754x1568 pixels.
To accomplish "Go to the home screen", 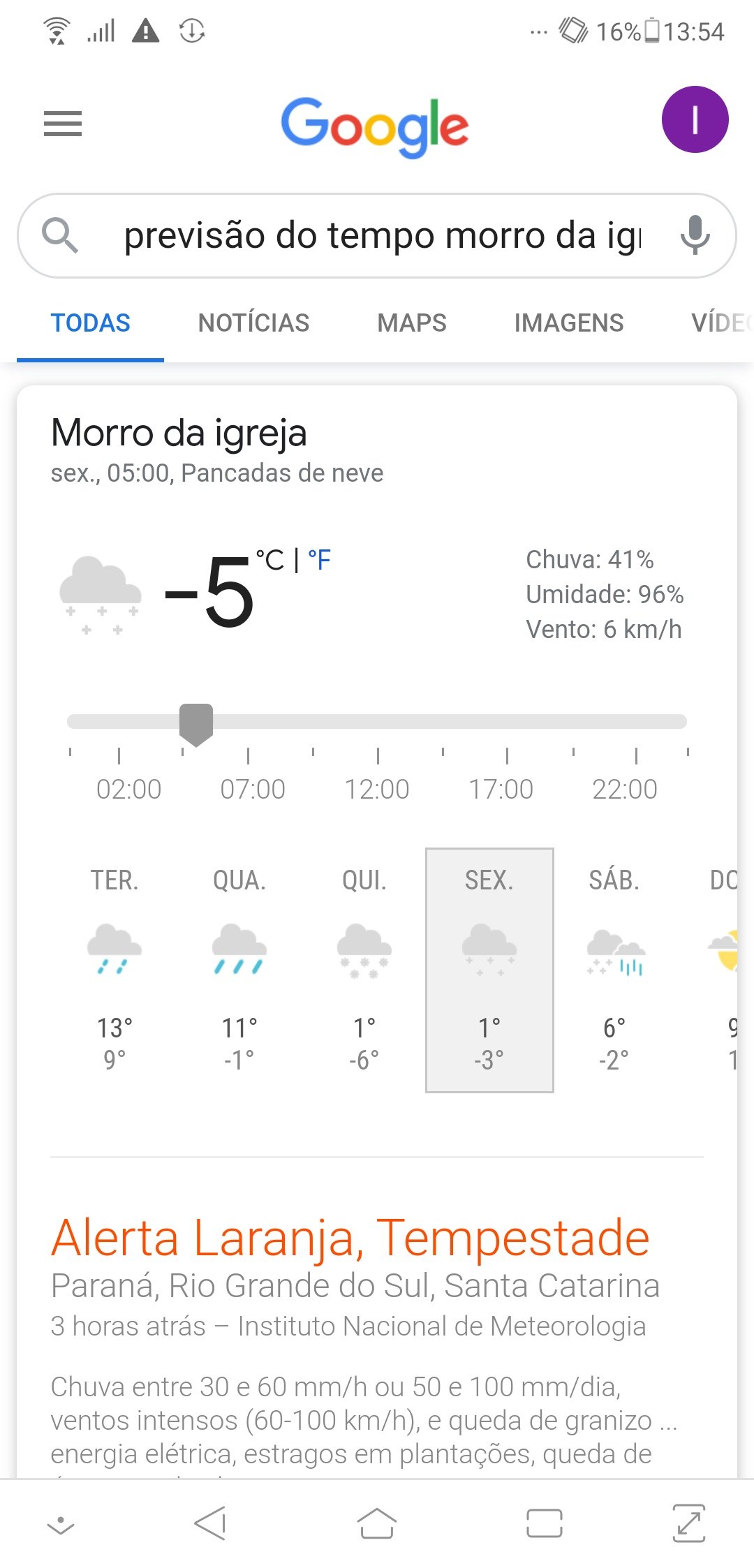I will (x=377, y=1523).
